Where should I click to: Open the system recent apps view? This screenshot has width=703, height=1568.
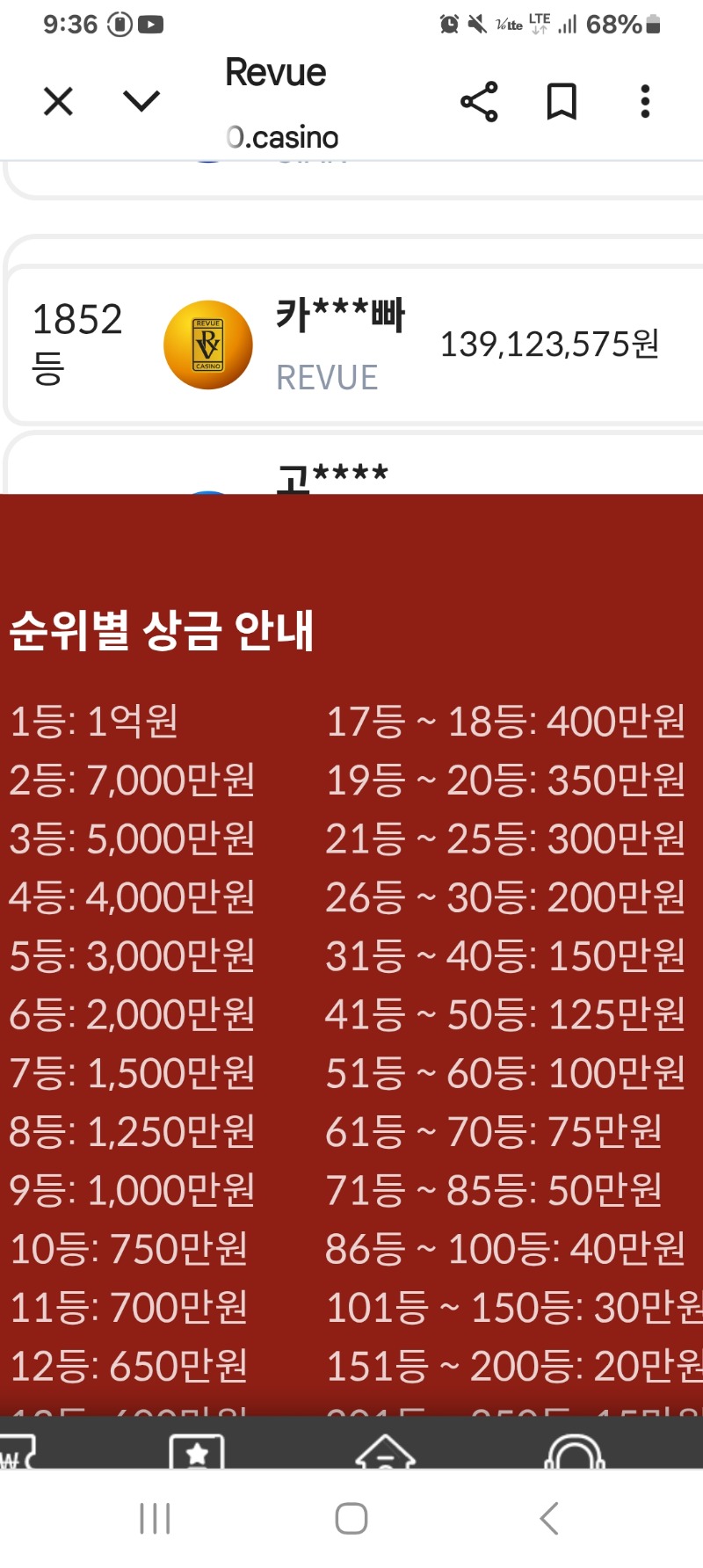pyautogui.click(x=155, y=1518)
